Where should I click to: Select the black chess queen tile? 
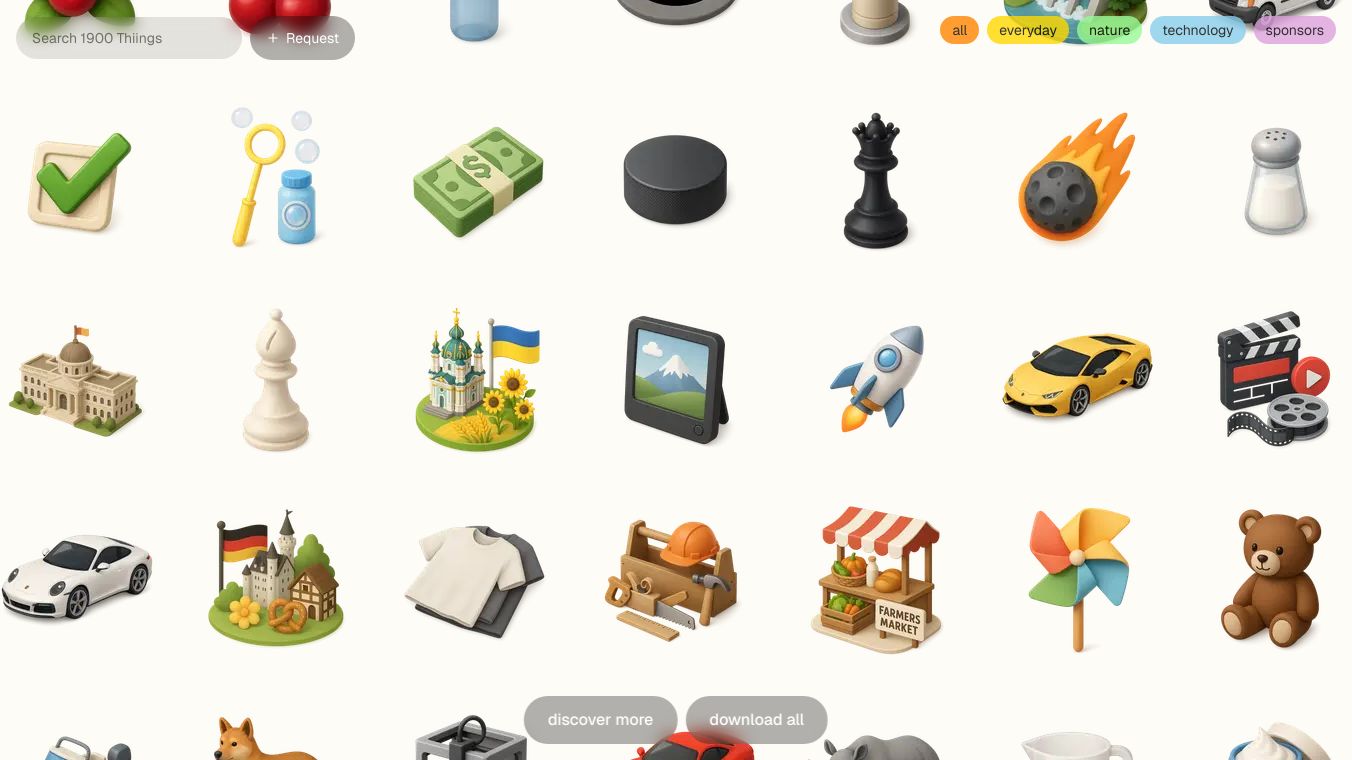coord(875,181)
